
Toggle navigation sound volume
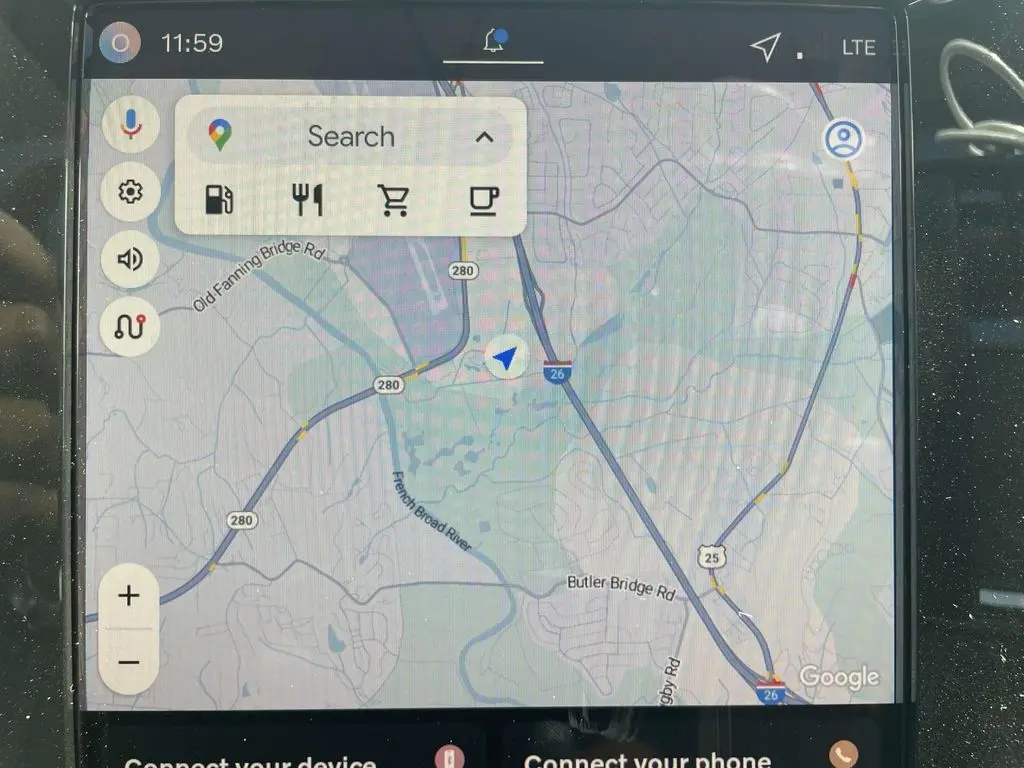pyautogui.click(x=130, y=260)
